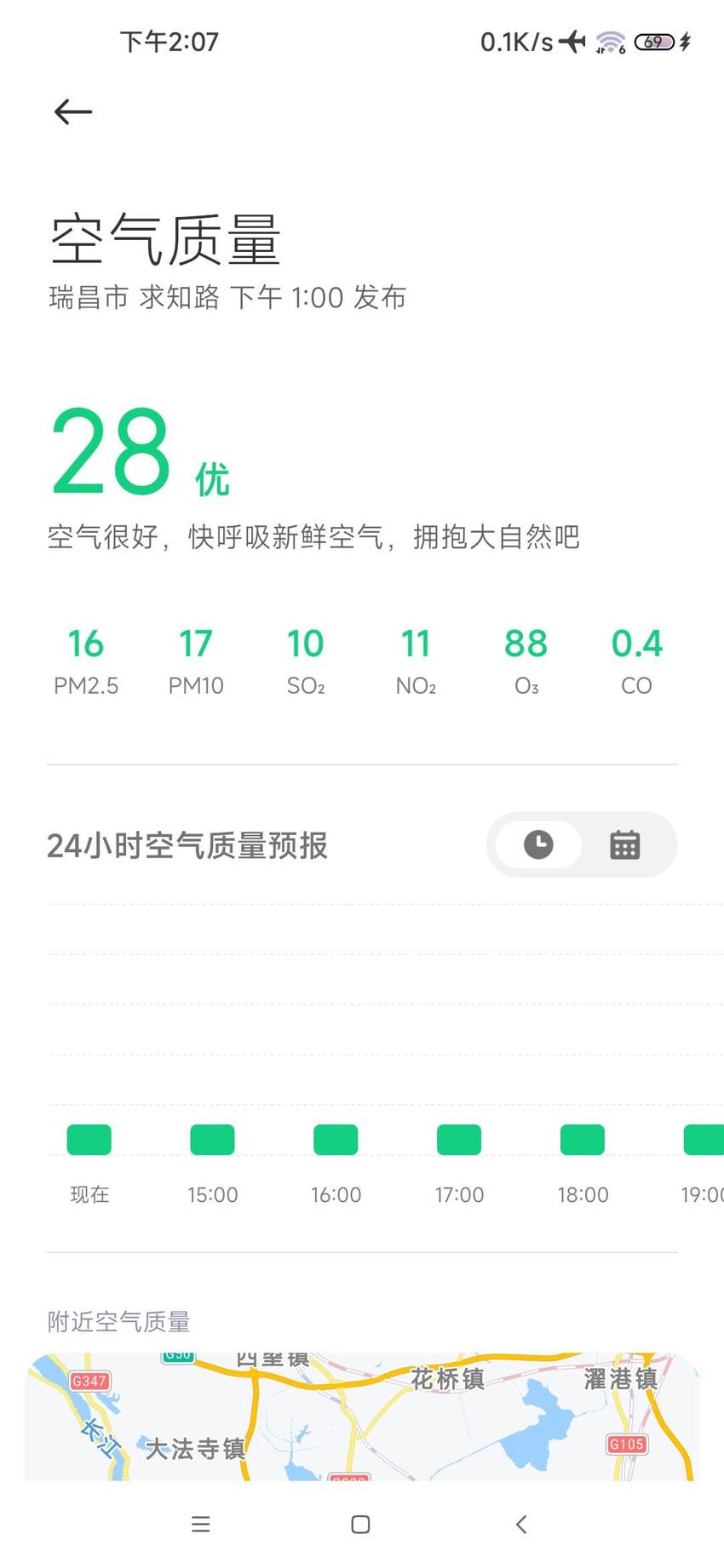Open the nearby air quality map

tap(362, 1416)
